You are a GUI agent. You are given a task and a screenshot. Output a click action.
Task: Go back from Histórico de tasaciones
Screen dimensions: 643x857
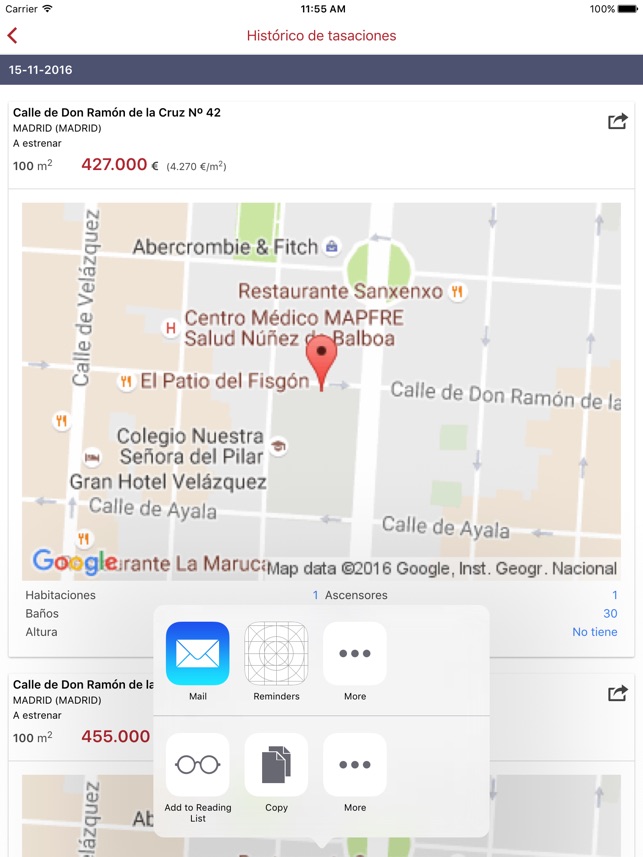coord(13,36)
